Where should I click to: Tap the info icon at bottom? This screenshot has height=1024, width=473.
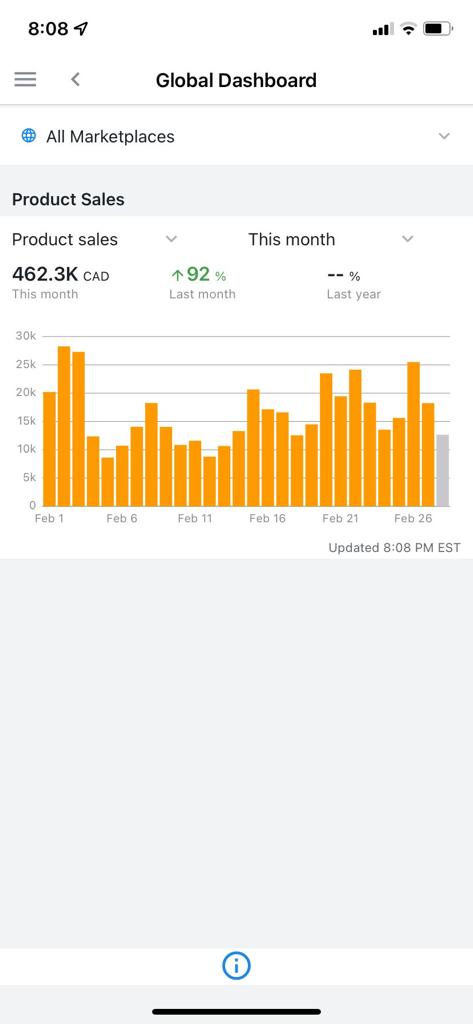[236, 965]
